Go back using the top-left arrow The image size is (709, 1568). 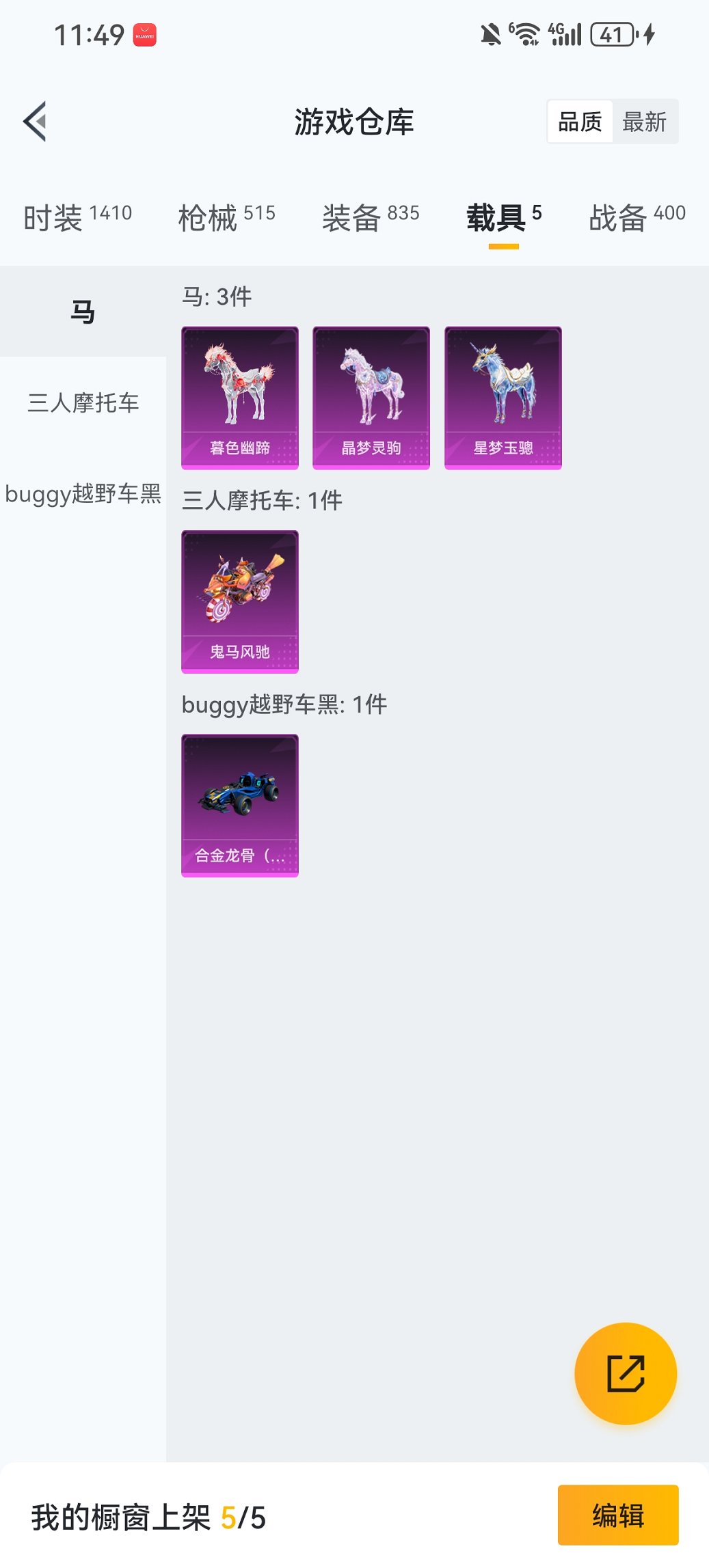[x=36, y=122]
